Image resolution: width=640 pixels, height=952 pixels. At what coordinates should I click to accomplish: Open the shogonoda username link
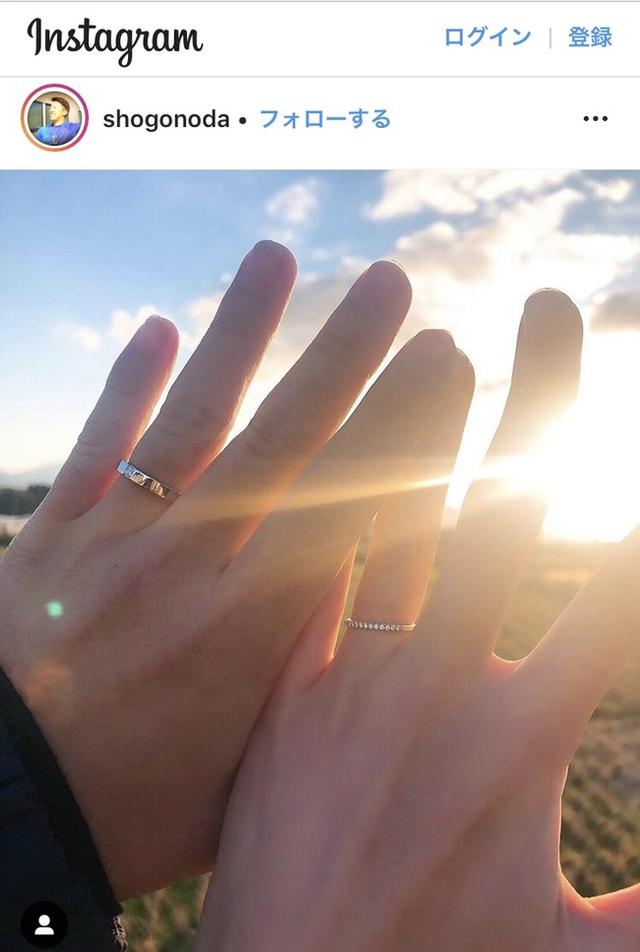(166, 120)
